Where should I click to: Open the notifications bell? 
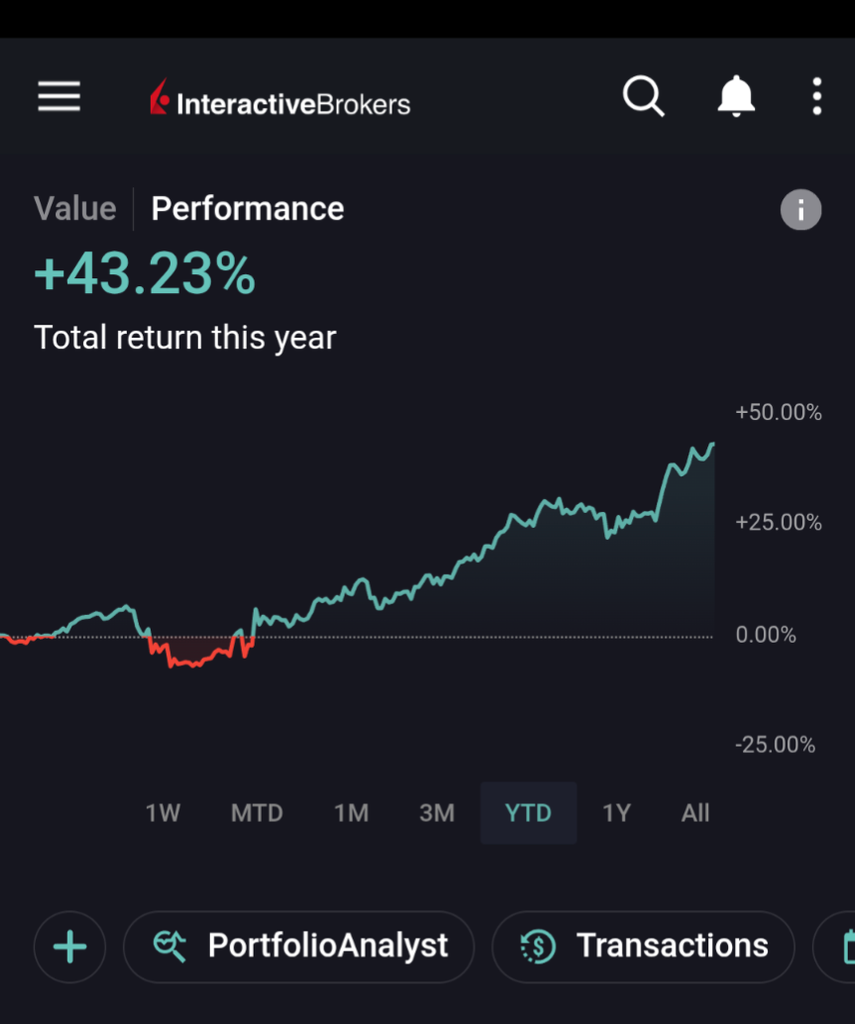pyautogui.click(x=736, y=97)
